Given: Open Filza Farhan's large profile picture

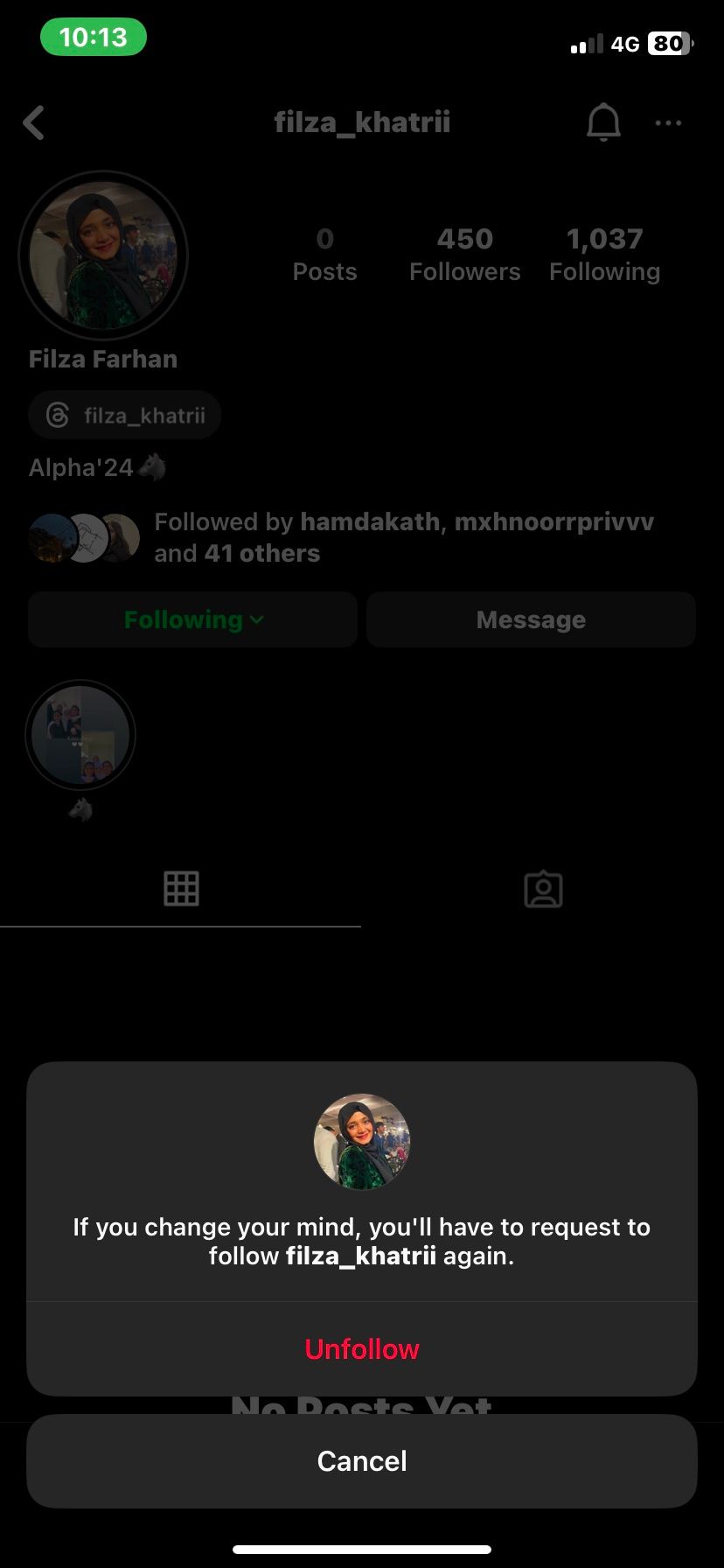Looking at the screenshot, I should point(103,255).
